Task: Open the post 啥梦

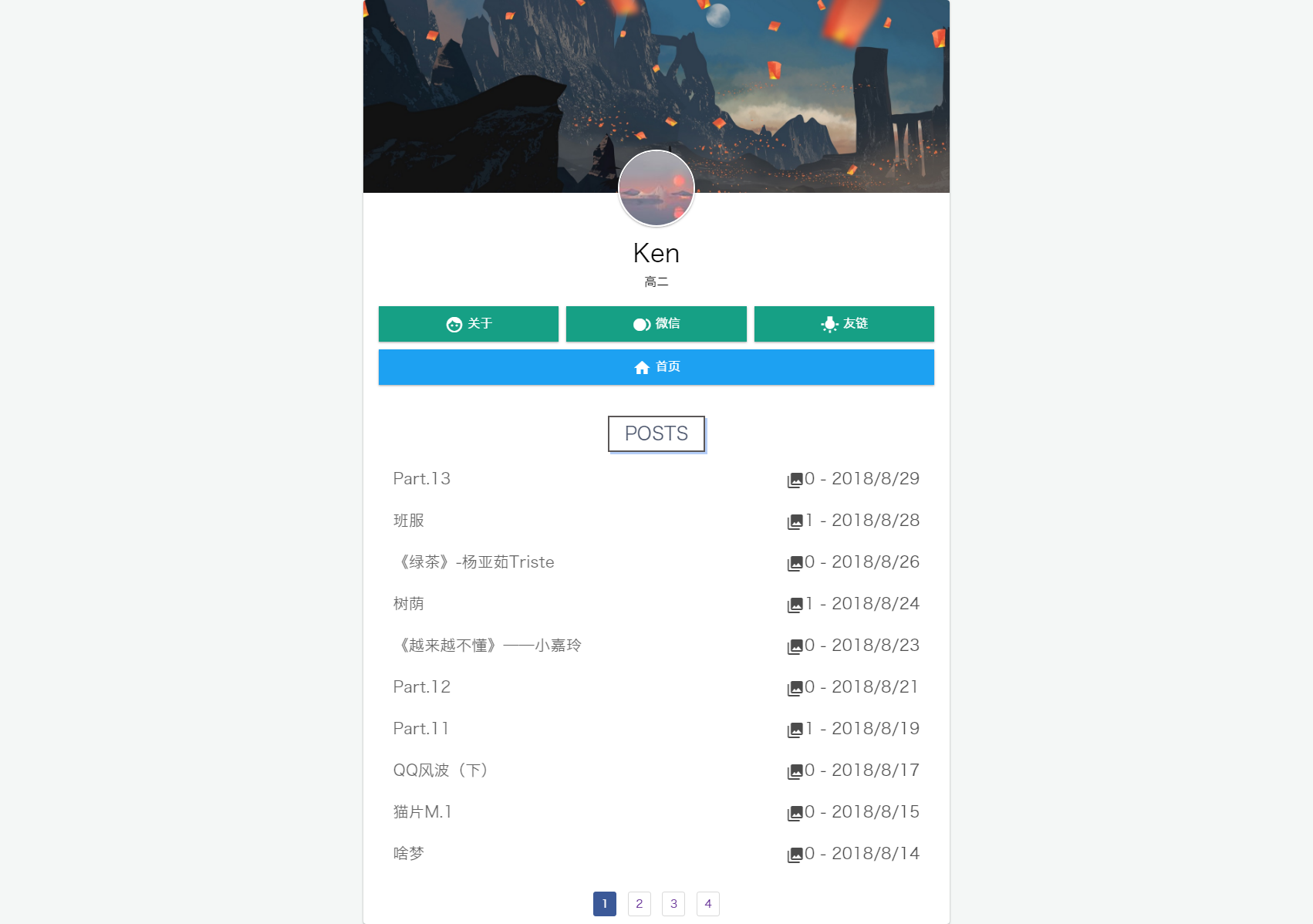Action: [x=409, y=854]
